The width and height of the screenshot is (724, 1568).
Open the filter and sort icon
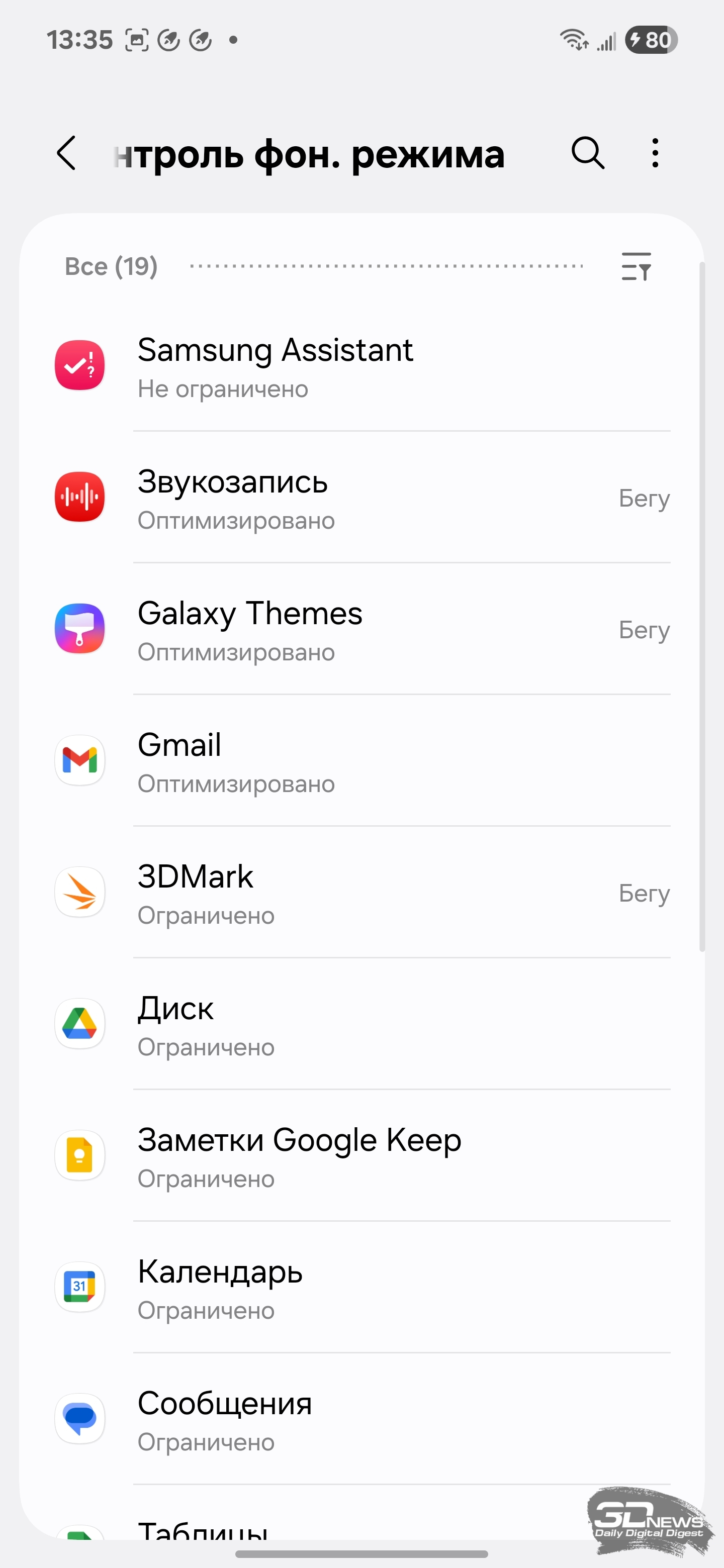coord(637,266)
